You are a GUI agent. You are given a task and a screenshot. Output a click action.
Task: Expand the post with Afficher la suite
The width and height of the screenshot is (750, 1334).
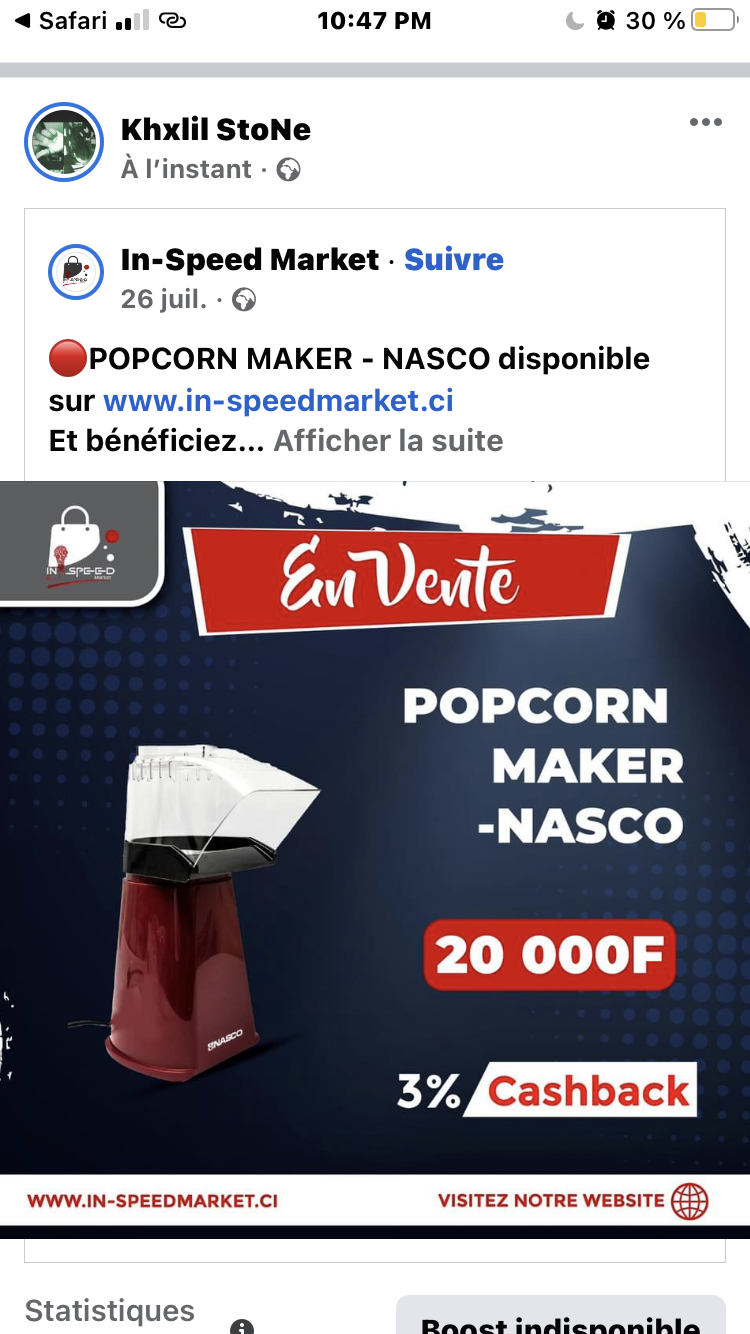tap(388, 441)
